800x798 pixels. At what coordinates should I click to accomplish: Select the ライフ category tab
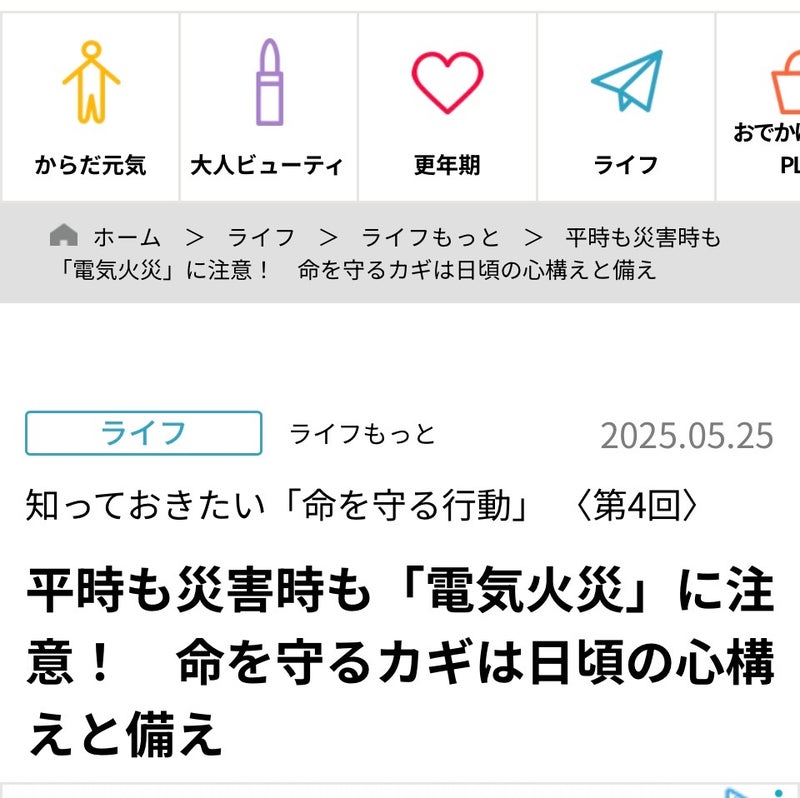[x=626, y=108]
